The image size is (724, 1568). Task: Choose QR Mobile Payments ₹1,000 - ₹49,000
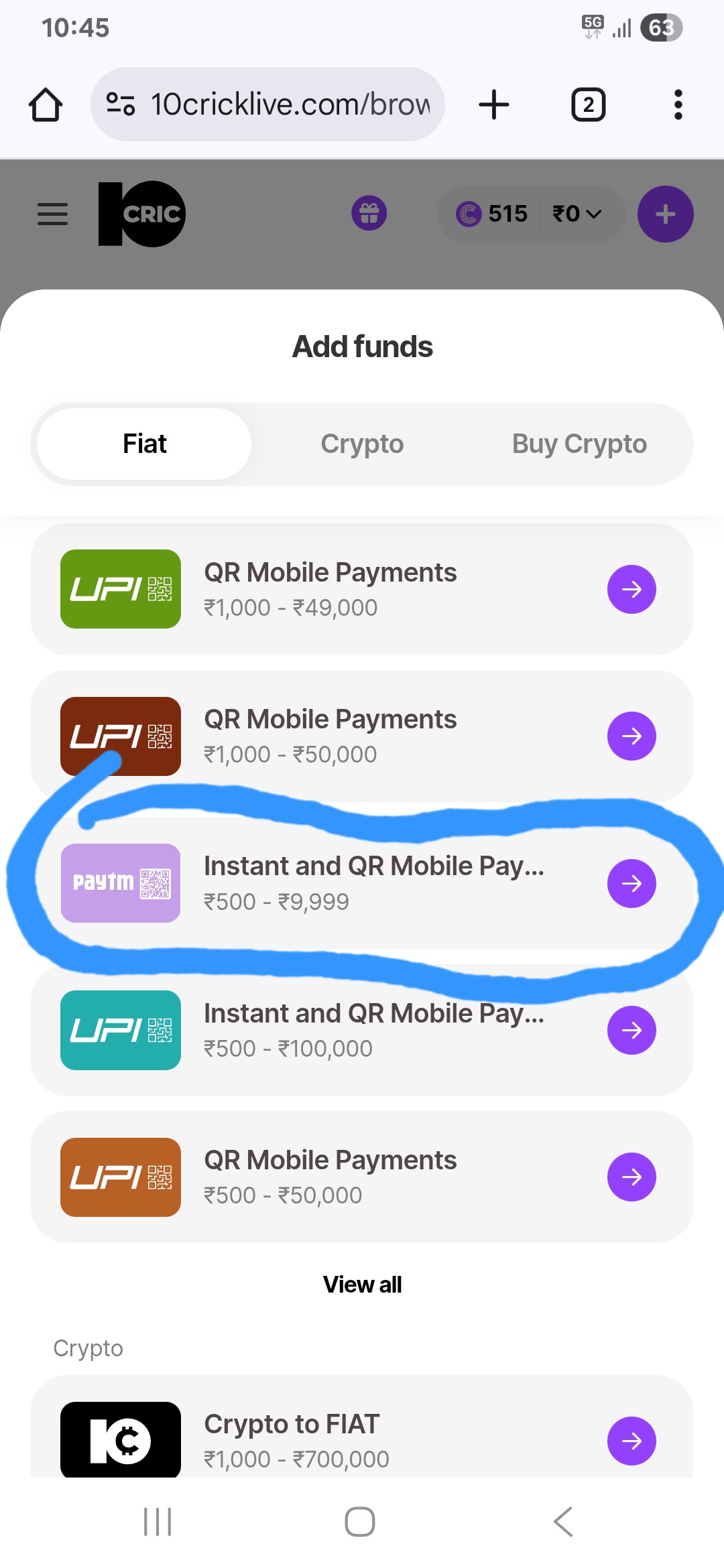point(362,589)
